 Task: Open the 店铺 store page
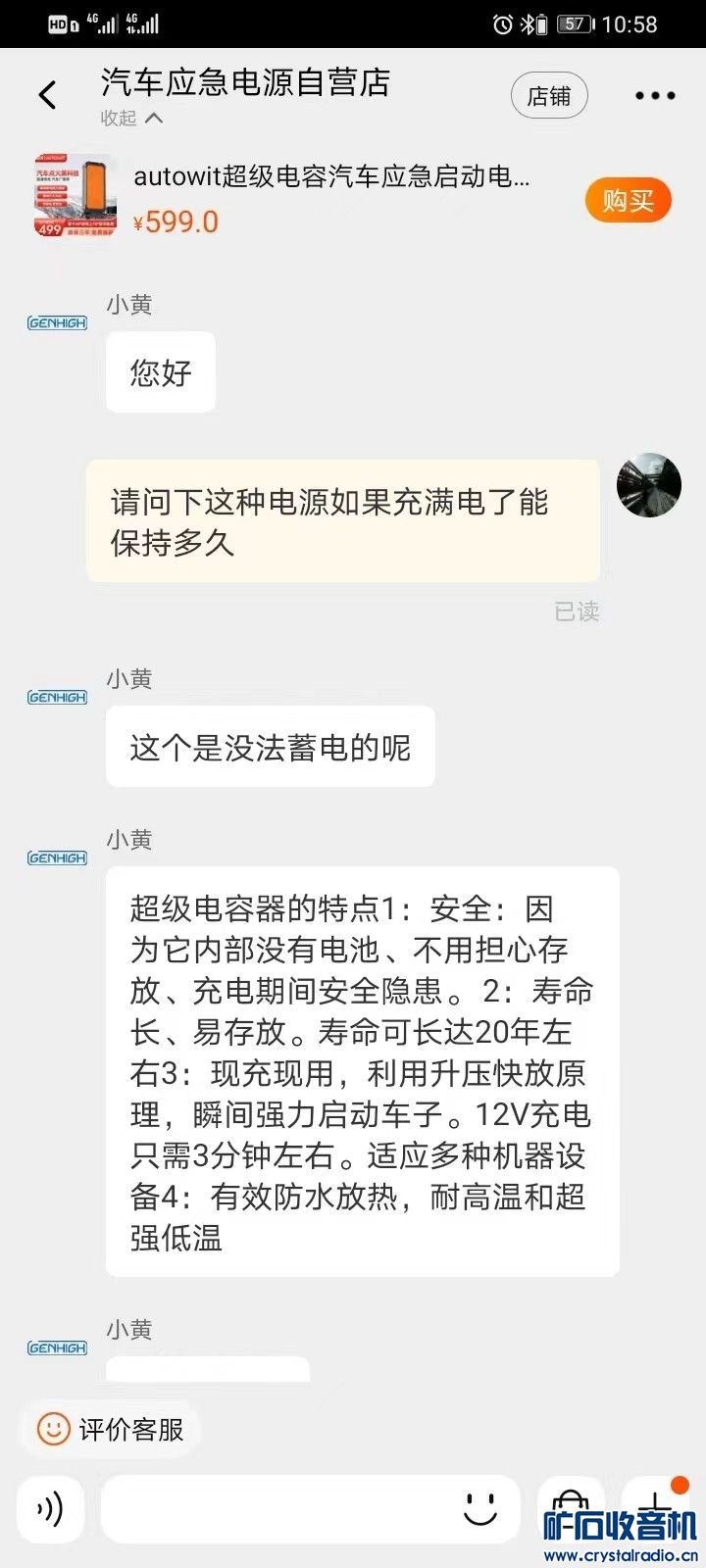pos(549,96)
